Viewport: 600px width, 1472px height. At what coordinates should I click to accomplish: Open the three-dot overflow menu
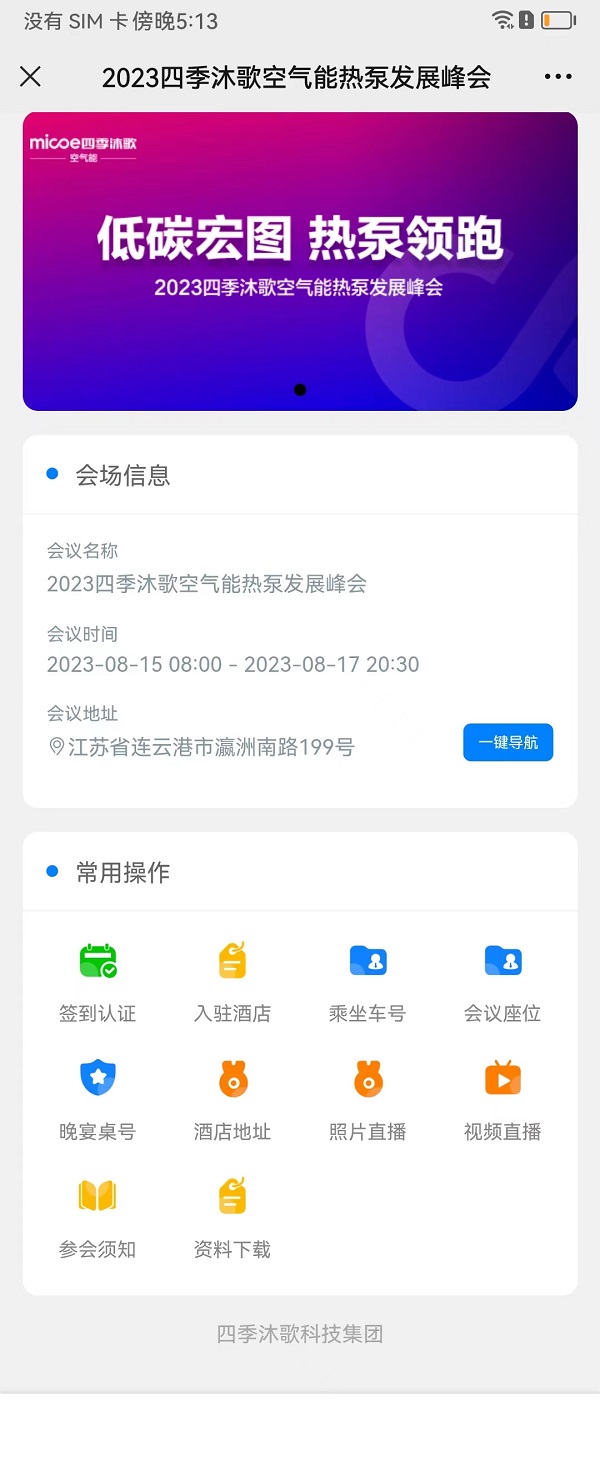click(558, 77)
